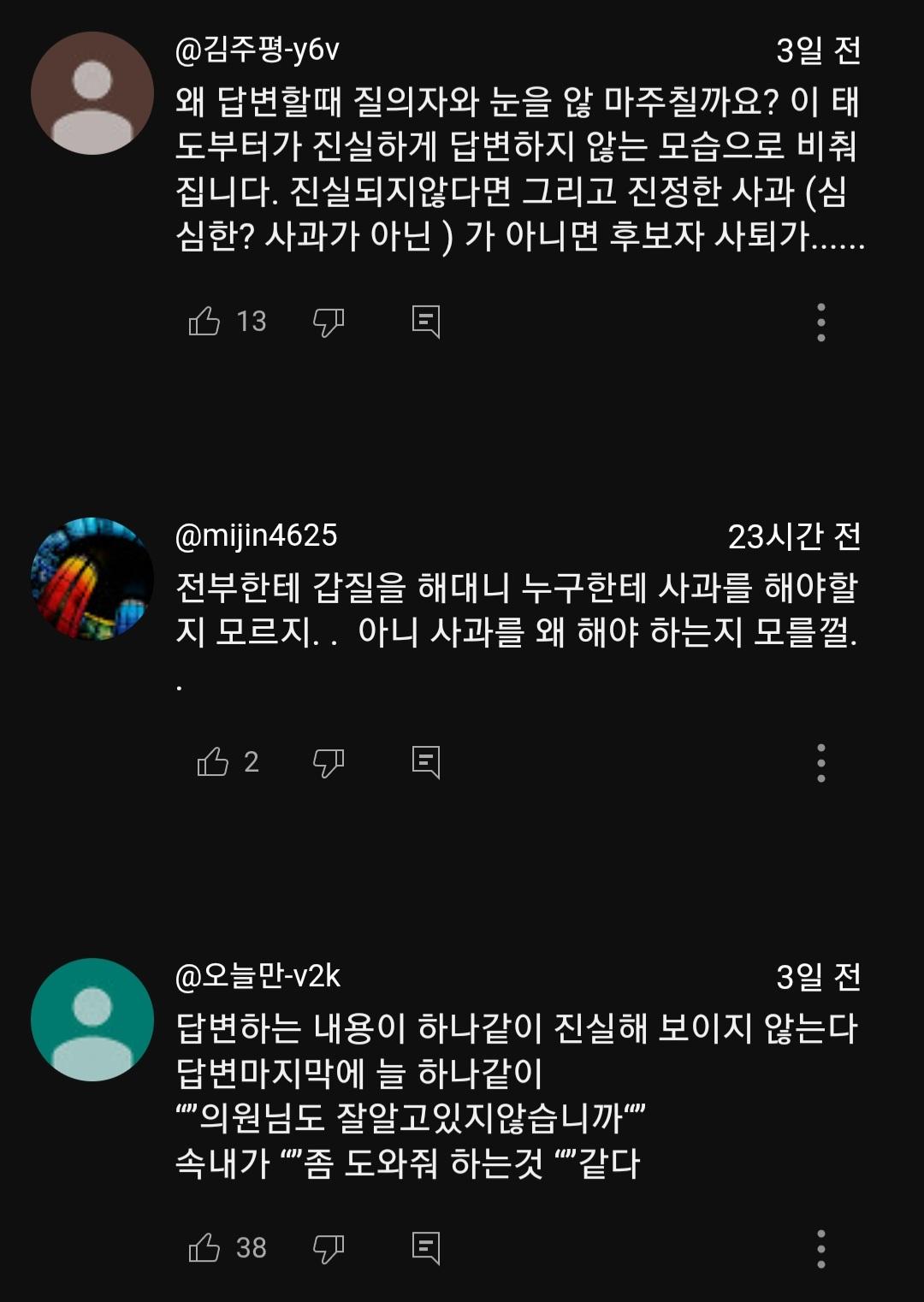924x1302 pixels.
Task: Open the options menu on @김주평-y6v's comment
Action: 822,322
